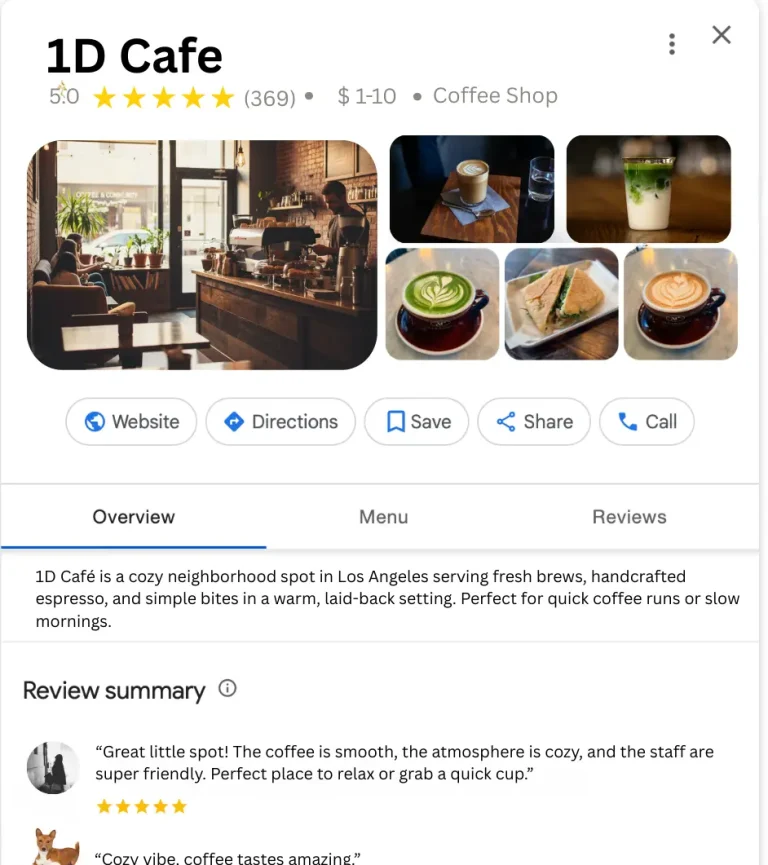The image size is (768, 865).
Task: Call 1D Cafe
Action: tap(646, 422)
